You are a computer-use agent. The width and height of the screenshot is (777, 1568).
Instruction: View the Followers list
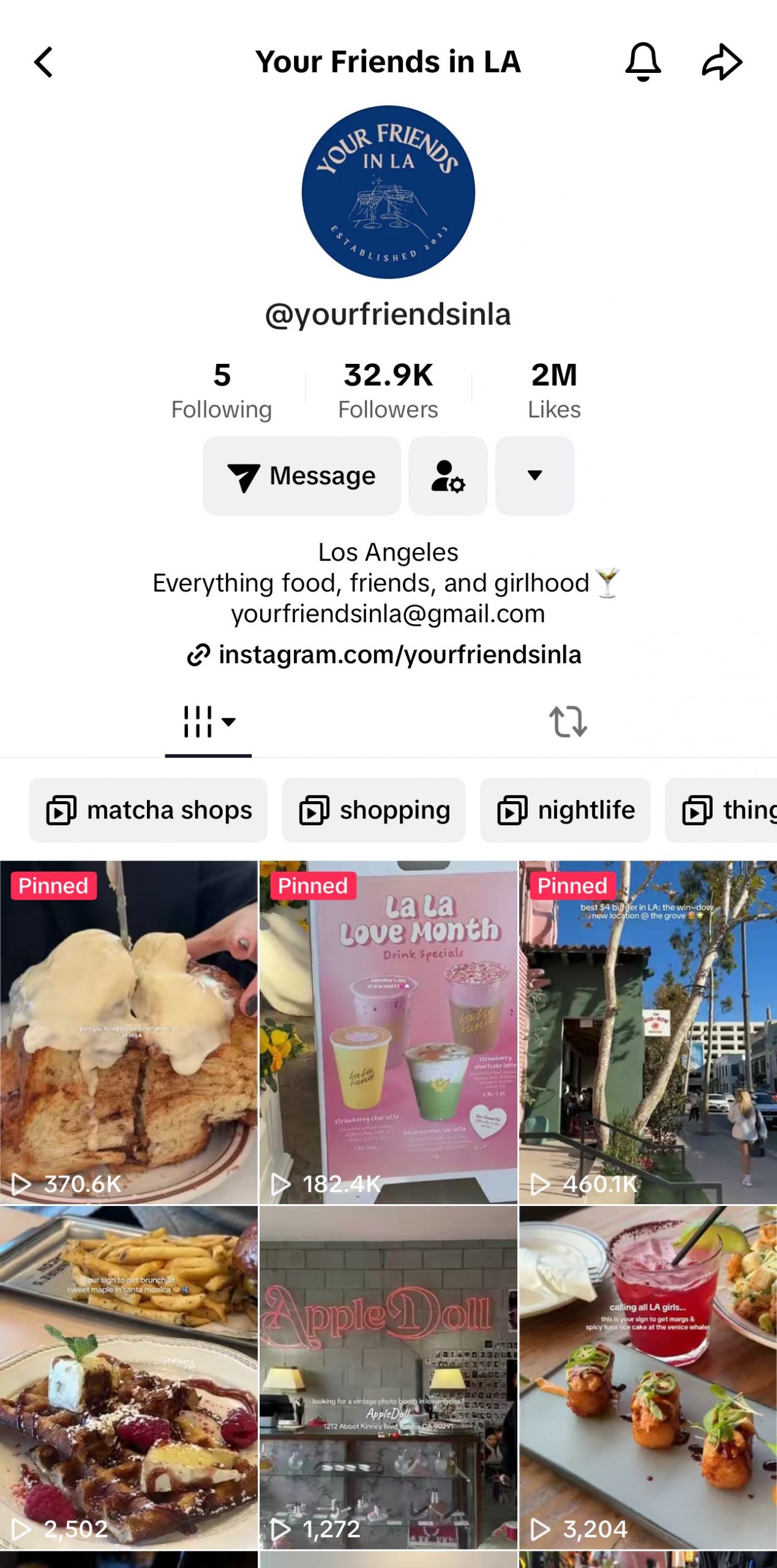pyautogui.click(x=388, y=390)
